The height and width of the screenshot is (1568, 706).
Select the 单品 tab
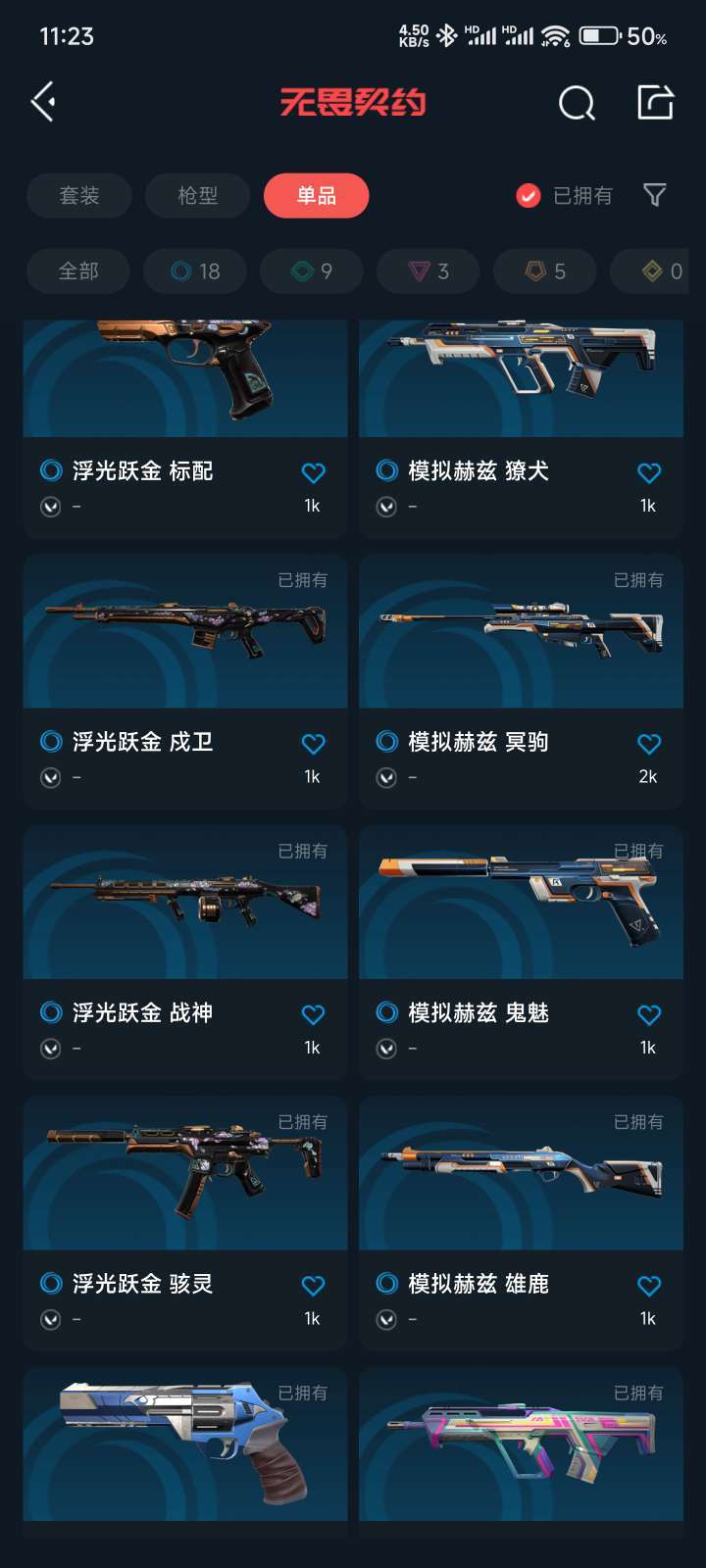pyautogui.click(x=317, y=196)
